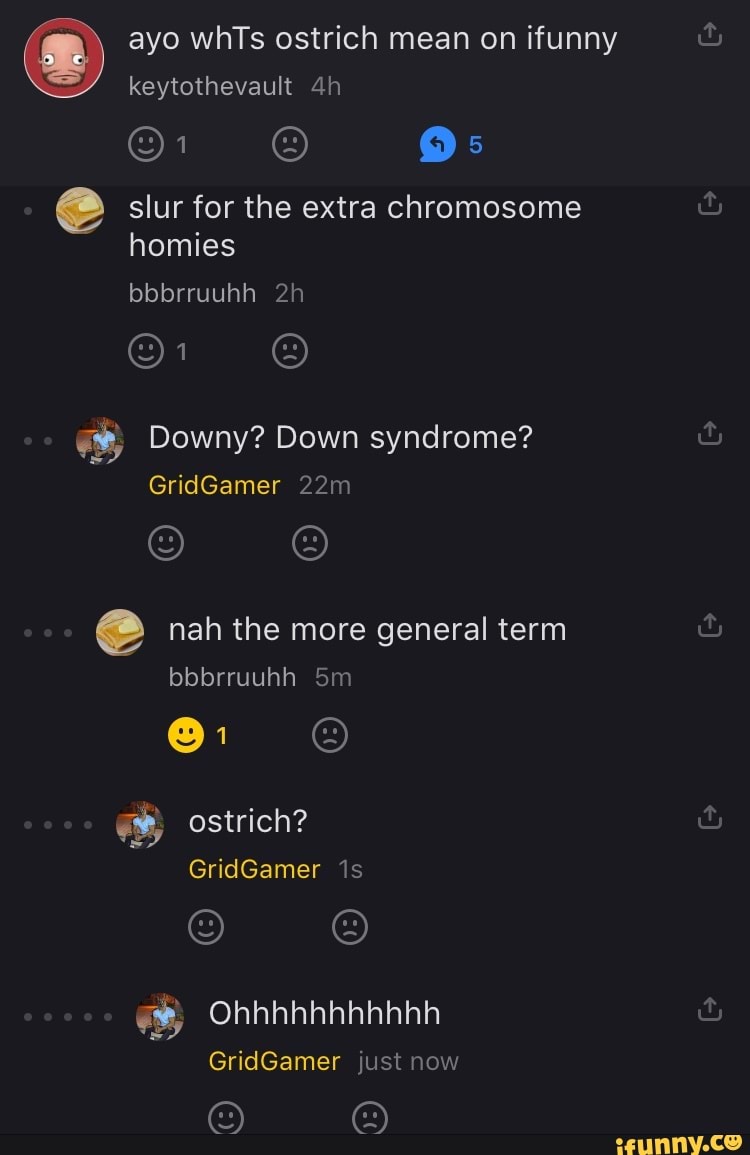
Task: Share the 'Downy? Down syndrome?' comment
Action: [708, 433]
